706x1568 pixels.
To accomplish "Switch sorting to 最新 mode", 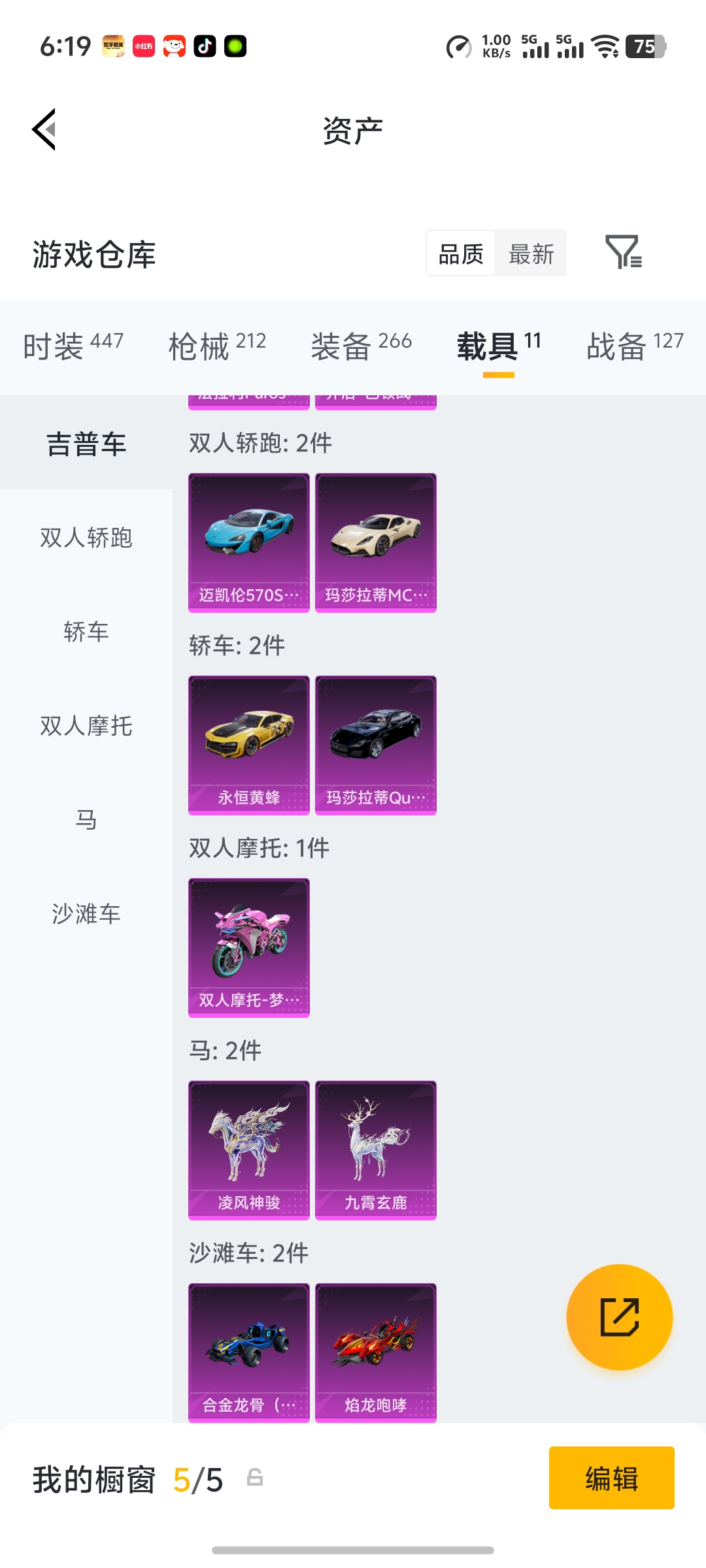I will 531,253.
